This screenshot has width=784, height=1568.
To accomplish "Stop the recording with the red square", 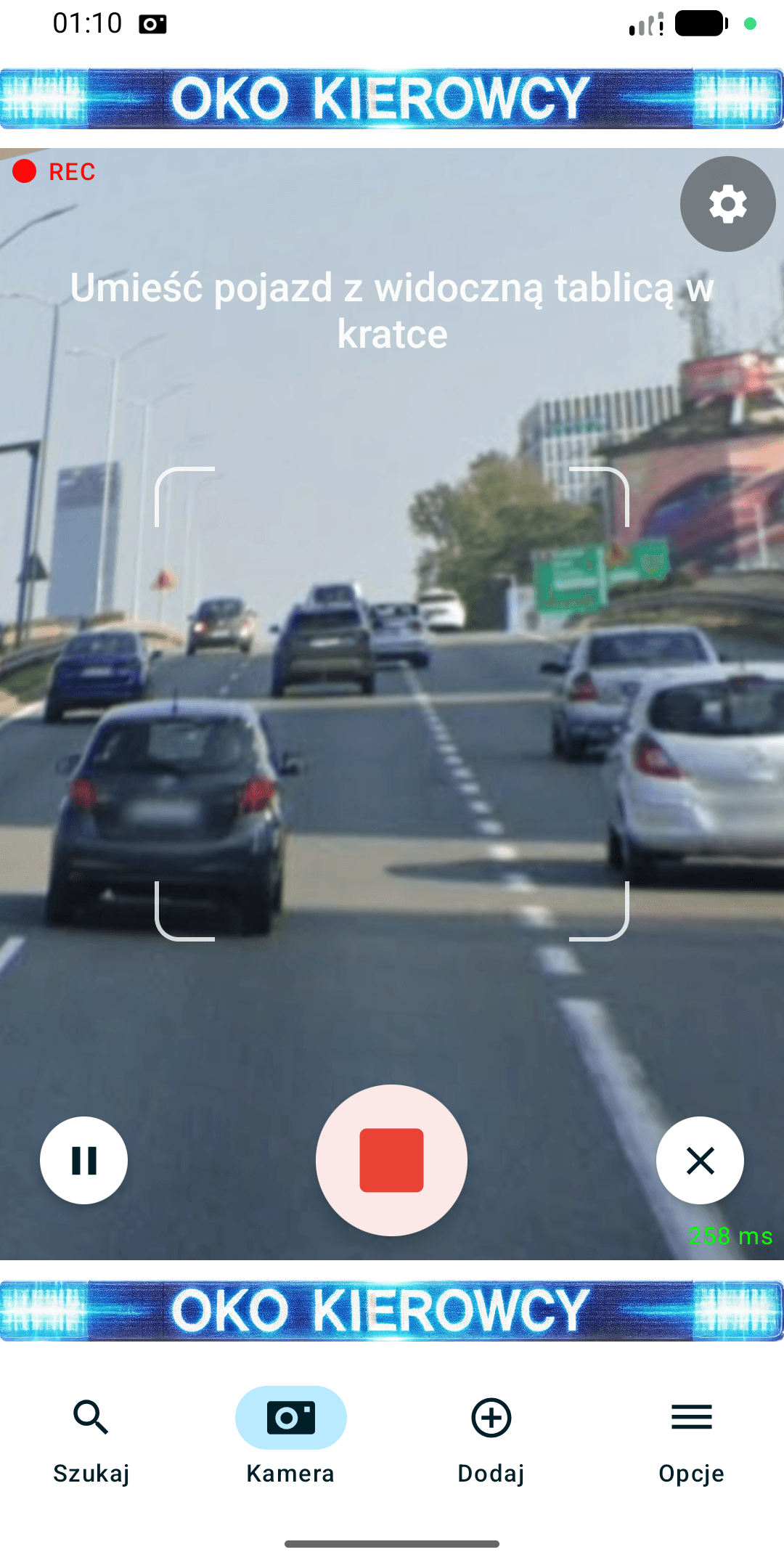I will (x=391, y=1160).
